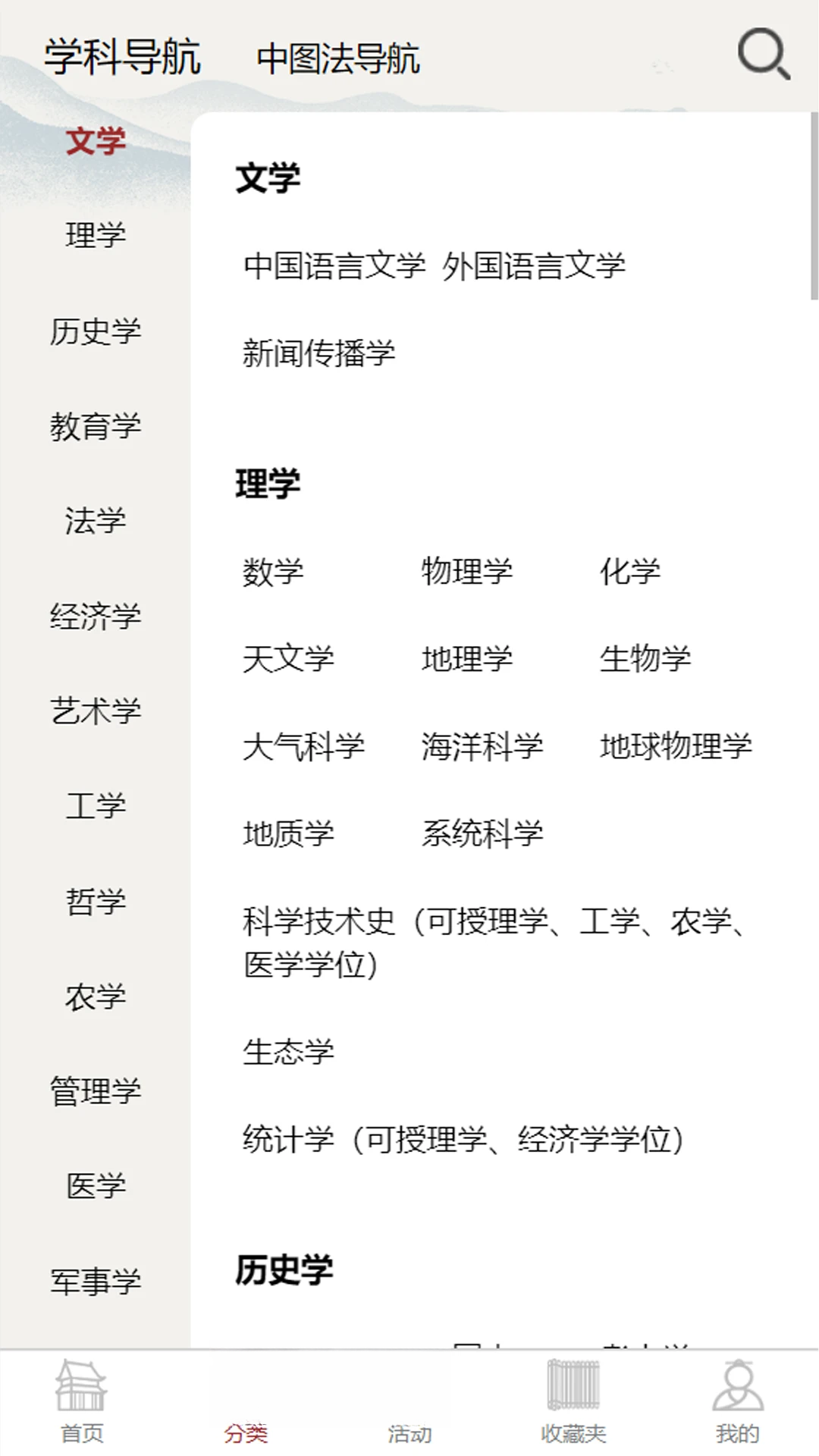The image size is (819, 1456).
Task: Go to the 首页 tab
Action: click(82, 1403)
